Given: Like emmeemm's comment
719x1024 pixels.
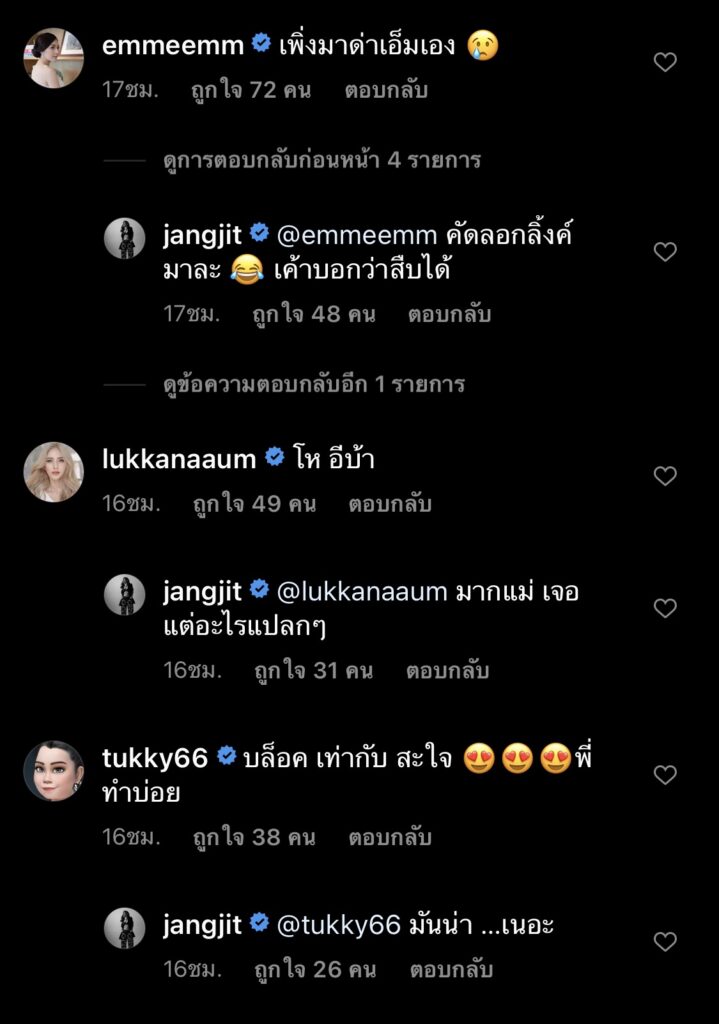Looking at the screenshot, I should (665, 62).
